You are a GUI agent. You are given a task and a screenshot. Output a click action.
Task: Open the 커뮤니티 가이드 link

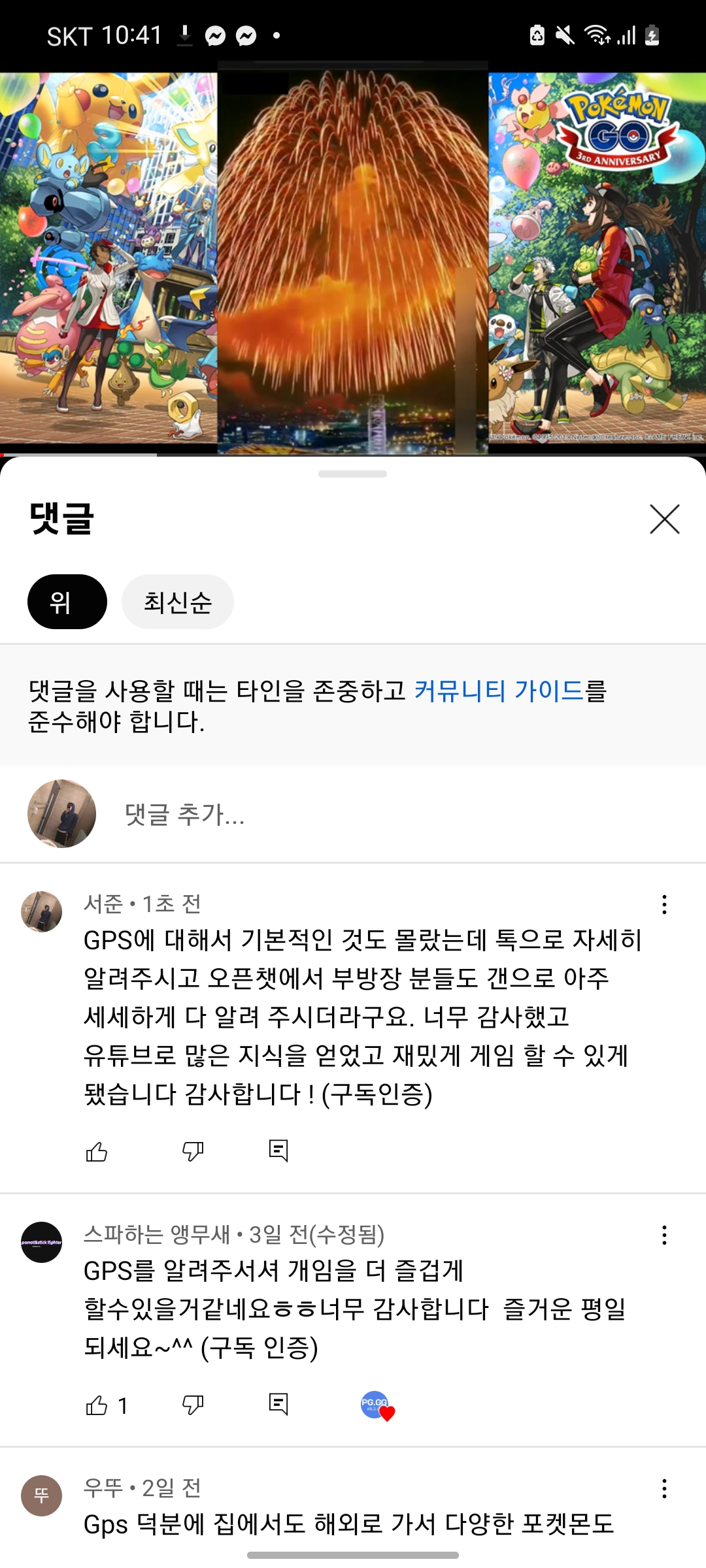pos(498,691)
